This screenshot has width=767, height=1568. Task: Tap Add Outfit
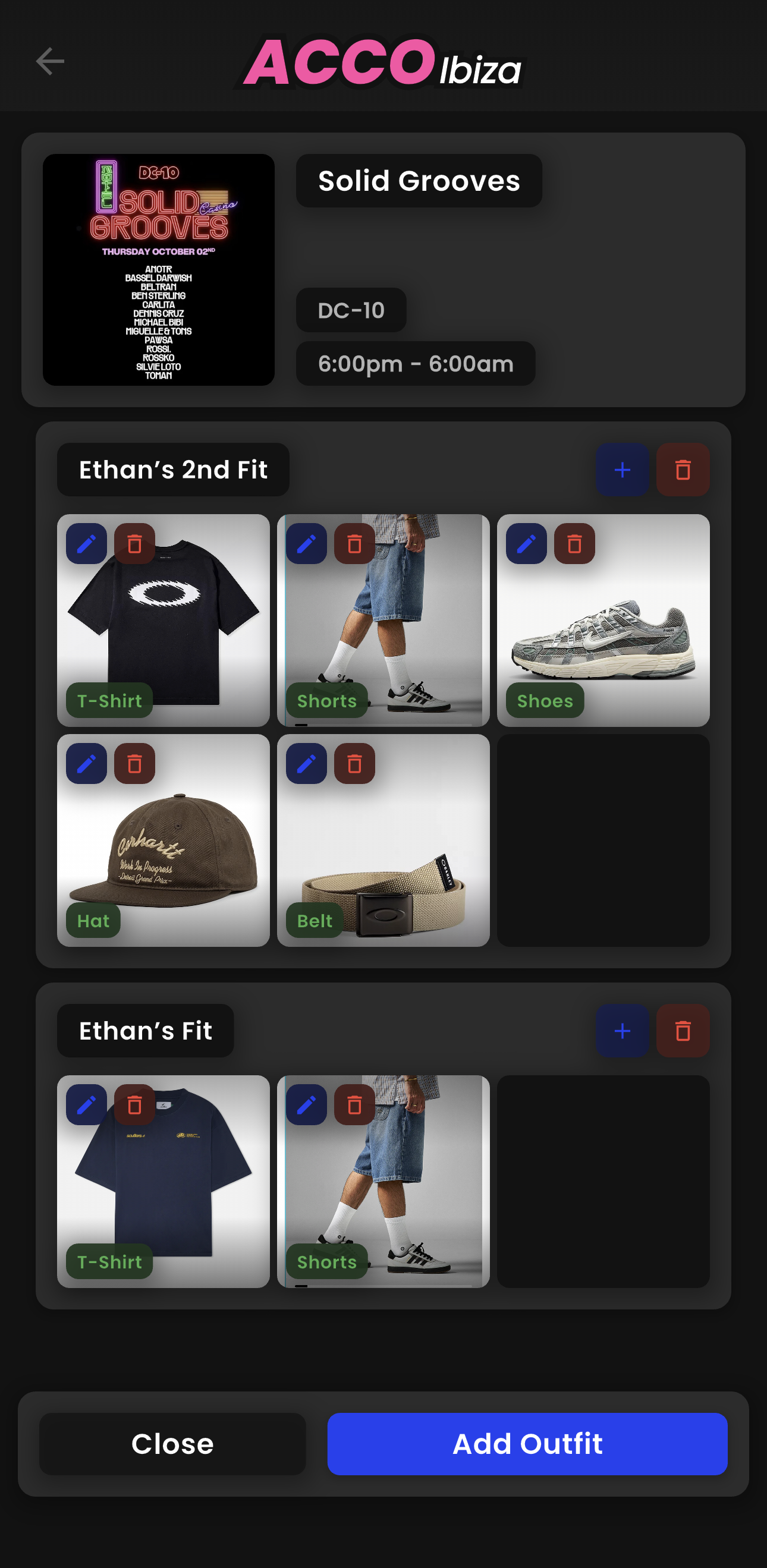[527, 1443]
